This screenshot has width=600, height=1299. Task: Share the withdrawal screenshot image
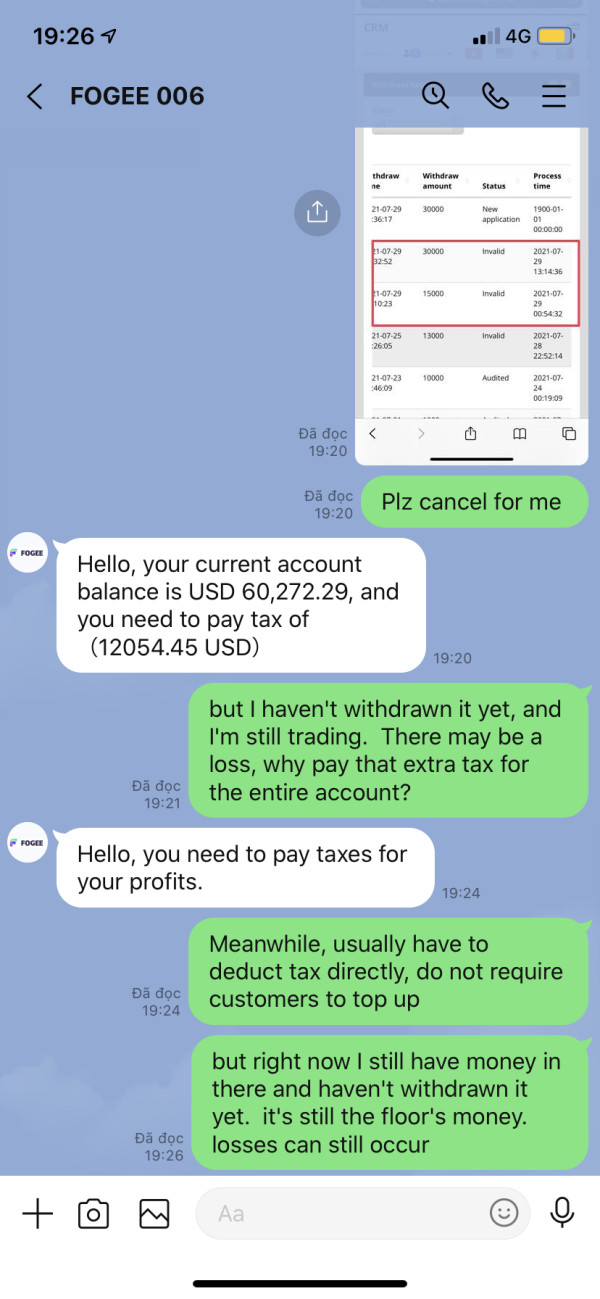(317, 211)
